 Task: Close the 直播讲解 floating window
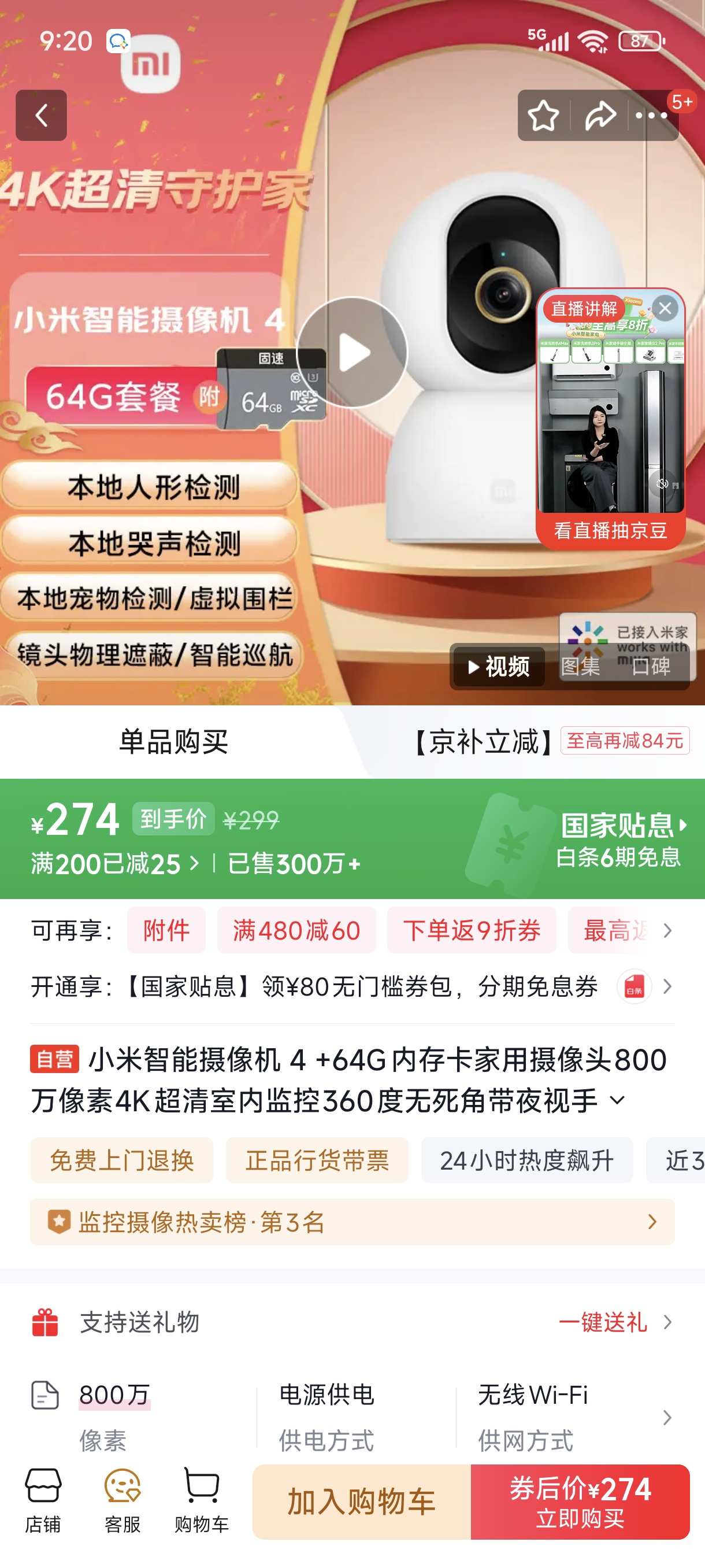pos(665,308)
